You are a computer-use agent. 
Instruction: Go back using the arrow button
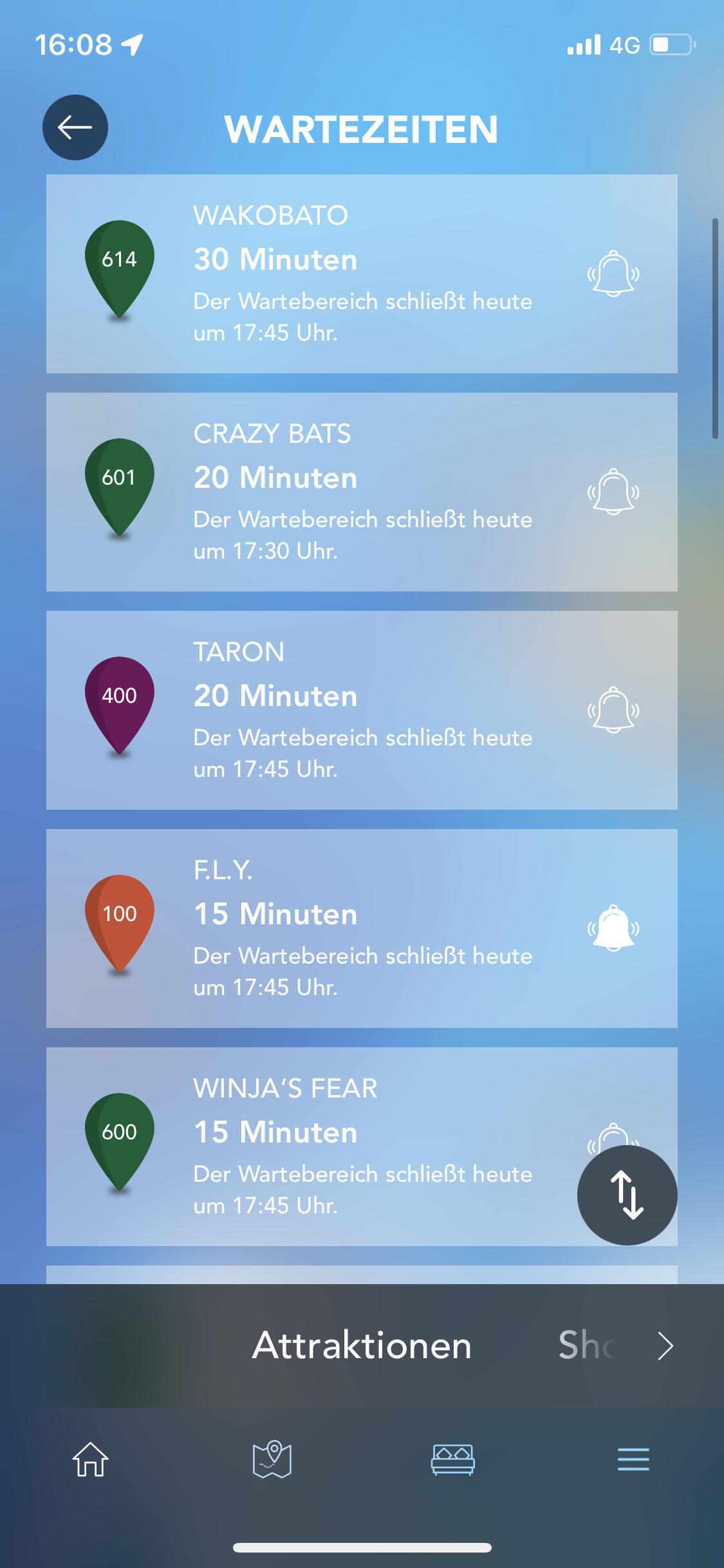tap(75, 127)
